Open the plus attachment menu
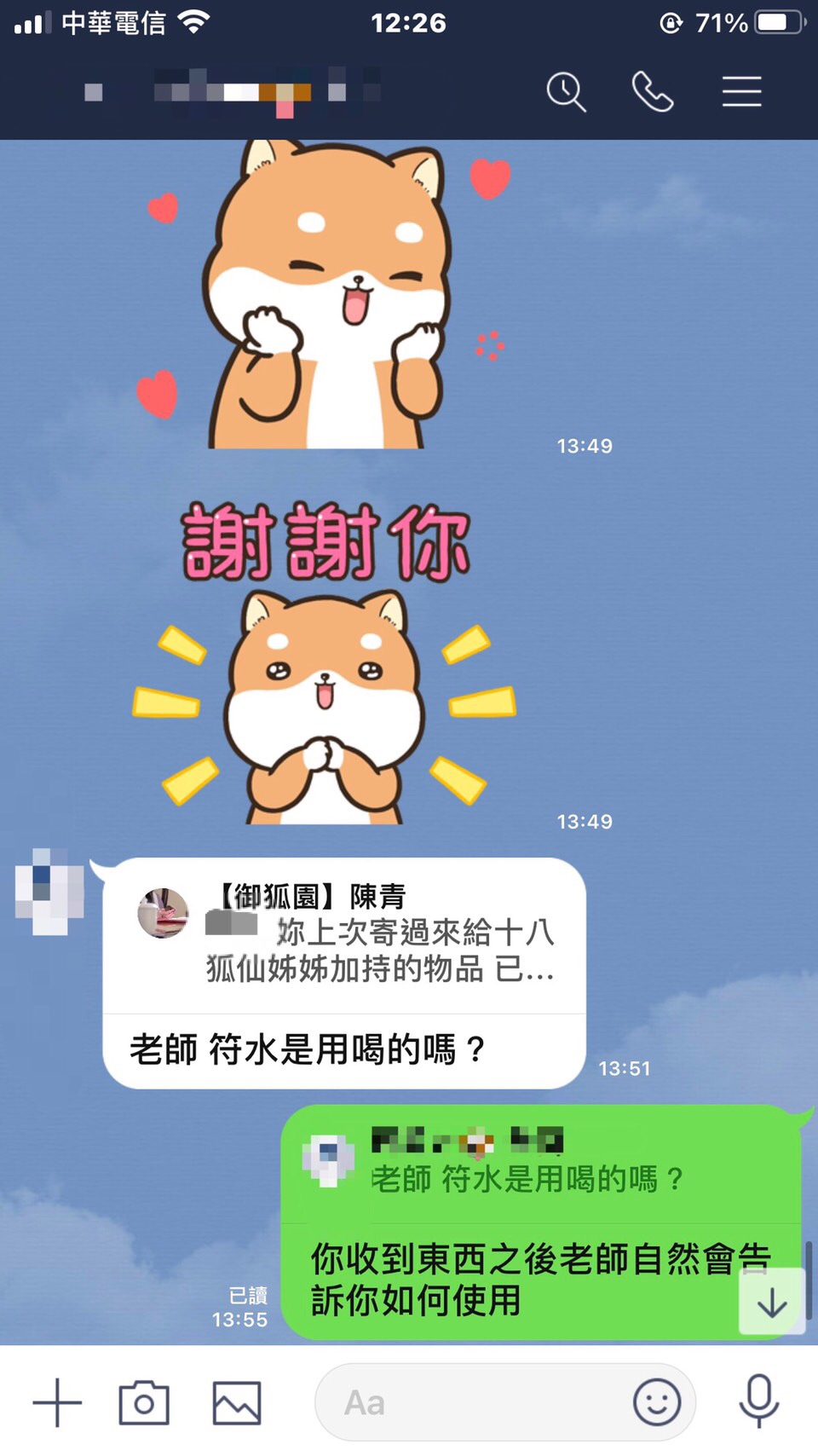This screenshot has width=818, height=1456. pyautogui.click(x=57, y=1402)
